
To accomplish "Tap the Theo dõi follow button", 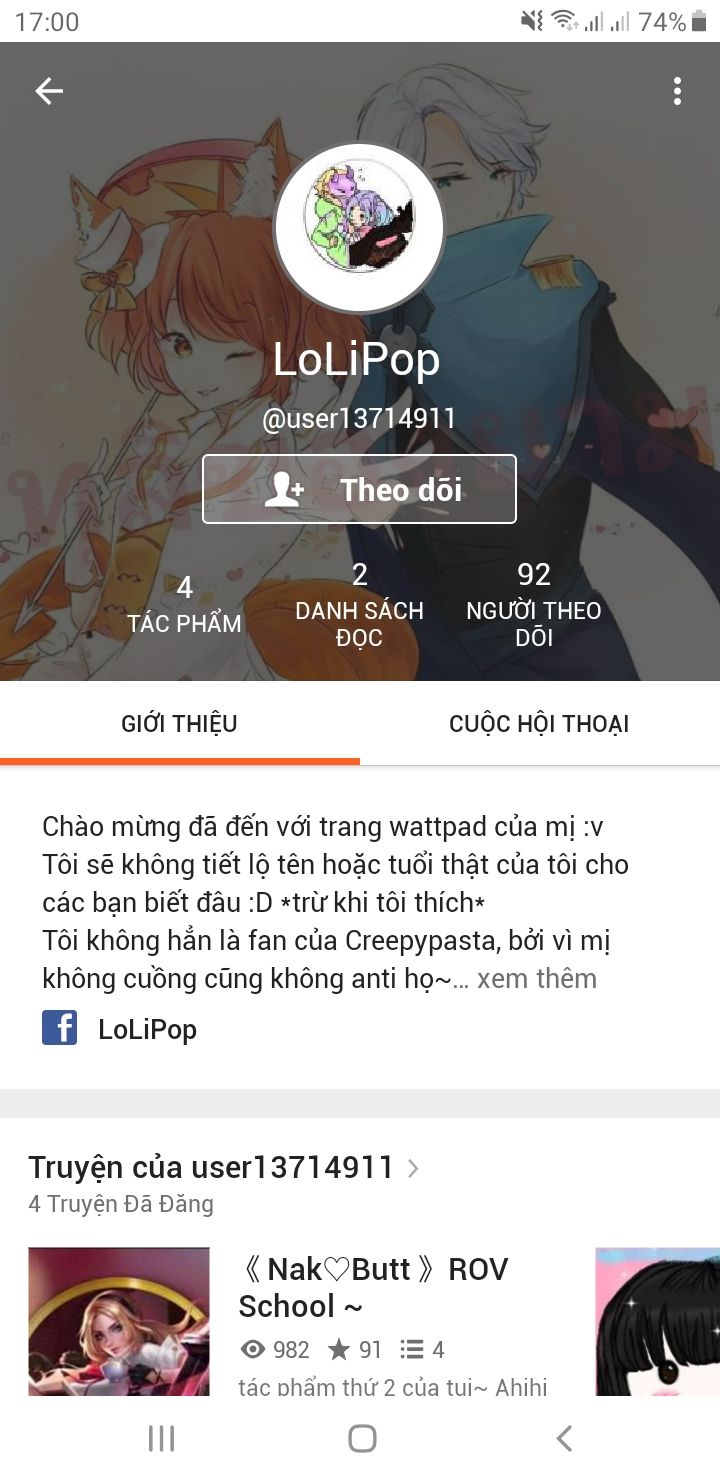I will pos(359,489).
